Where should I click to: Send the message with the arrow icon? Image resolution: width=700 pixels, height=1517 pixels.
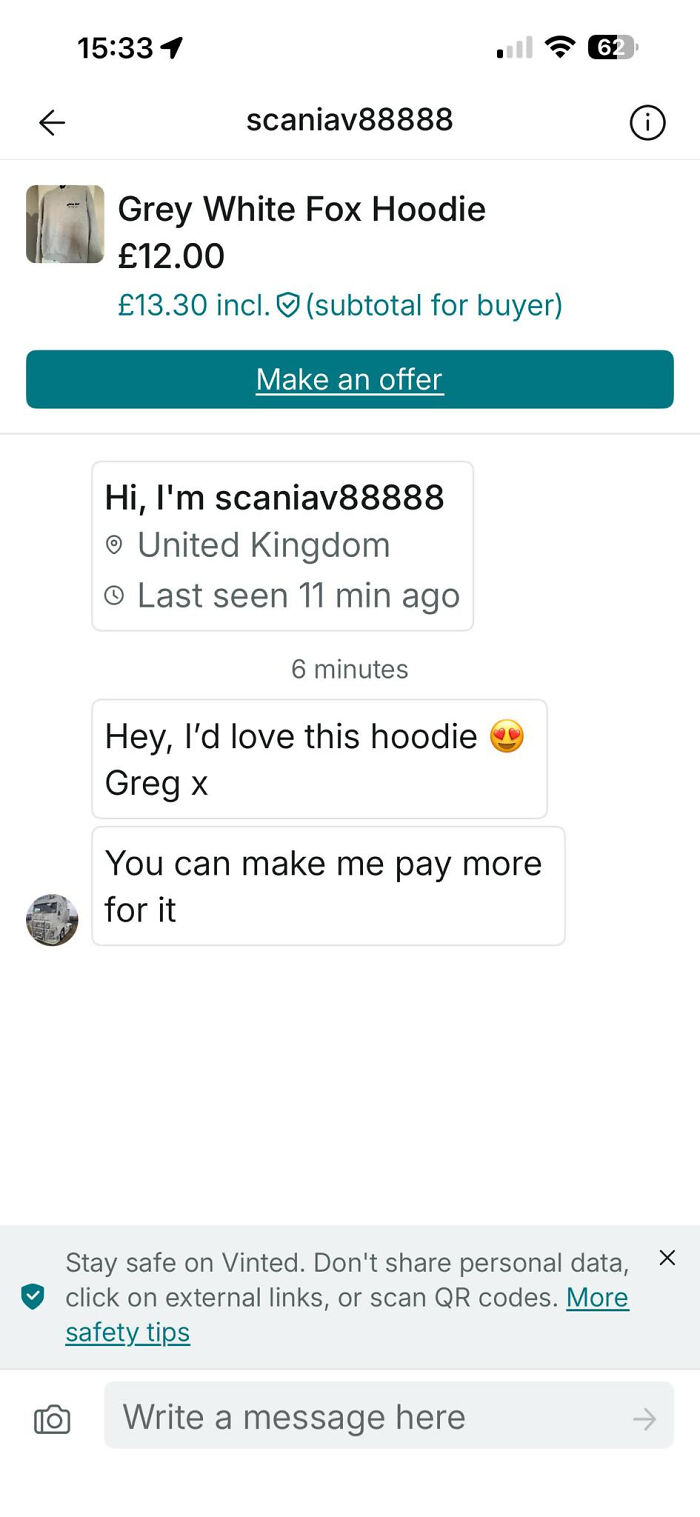[x=645, y=1418]
